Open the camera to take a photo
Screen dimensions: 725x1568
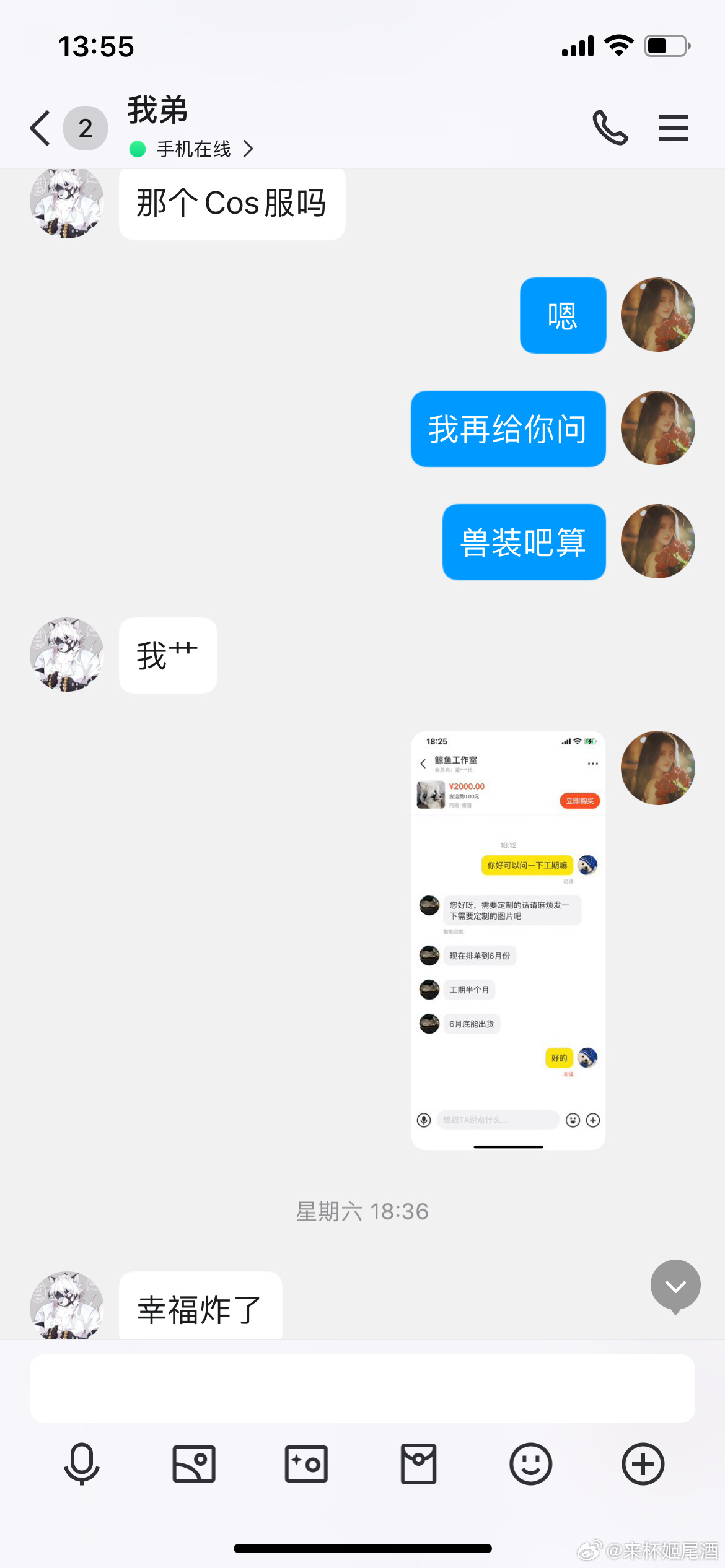(306, 1464)
